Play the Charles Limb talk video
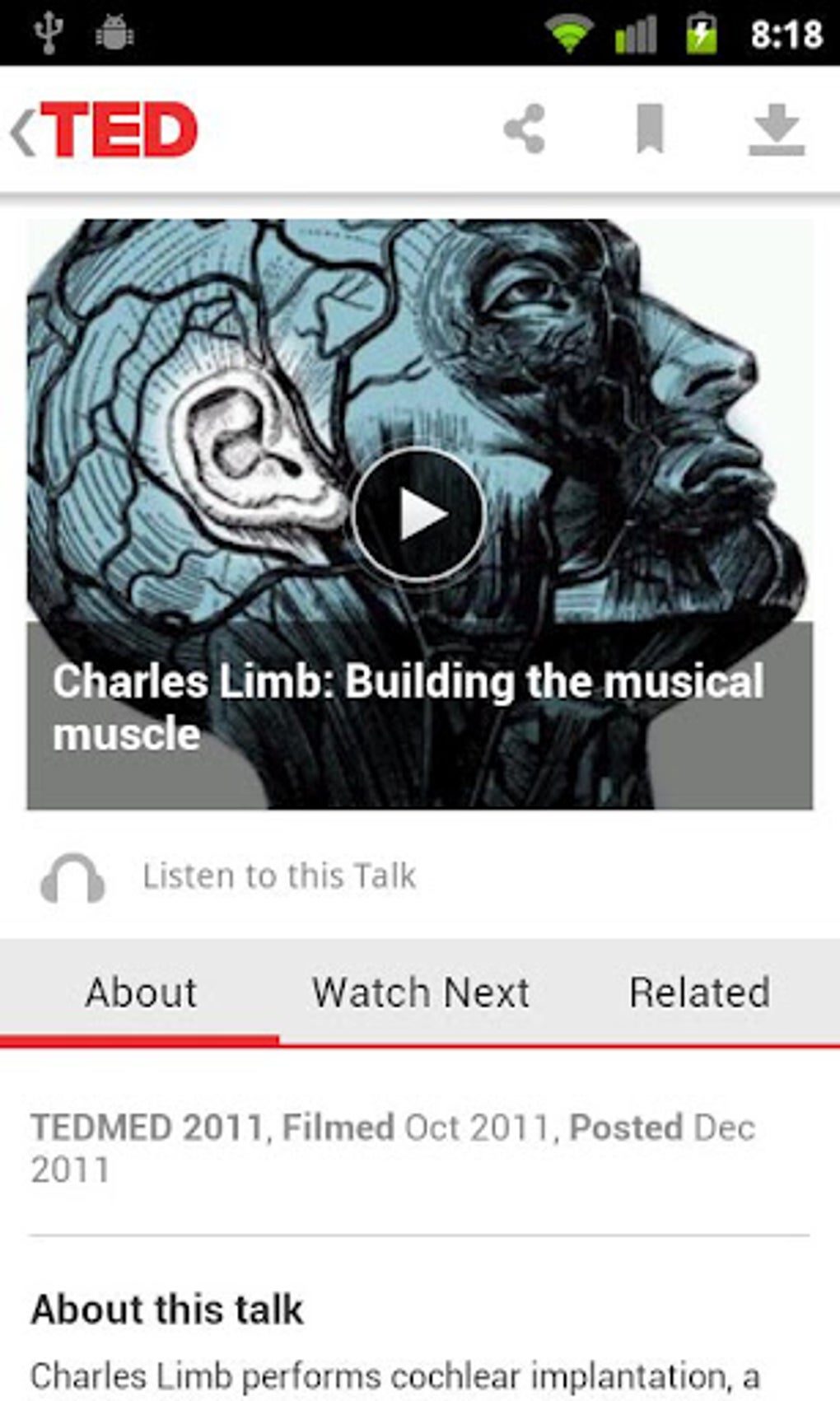 click(x=419, y=515)
